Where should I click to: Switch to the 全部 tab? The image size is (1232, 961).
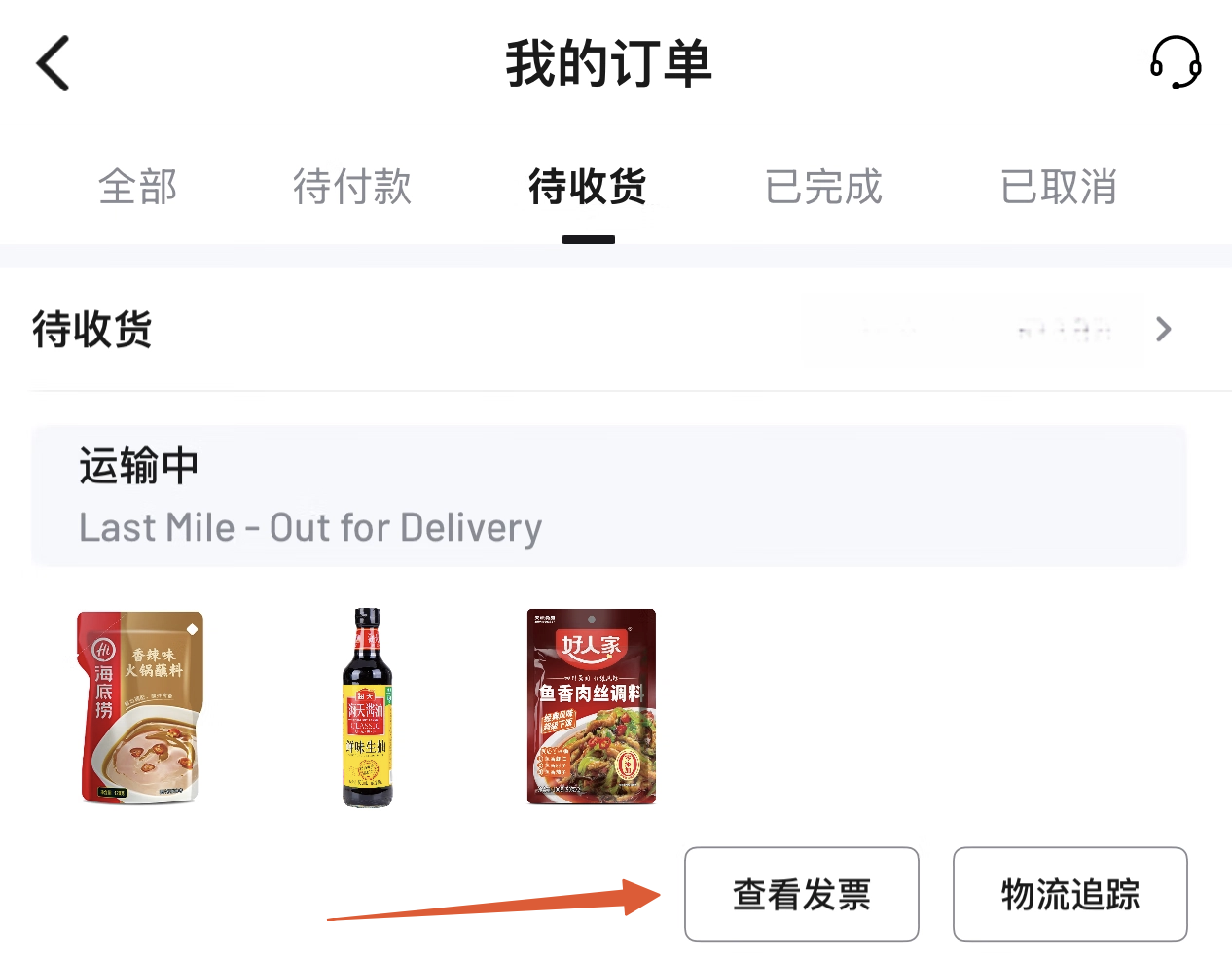click(137, 187)
